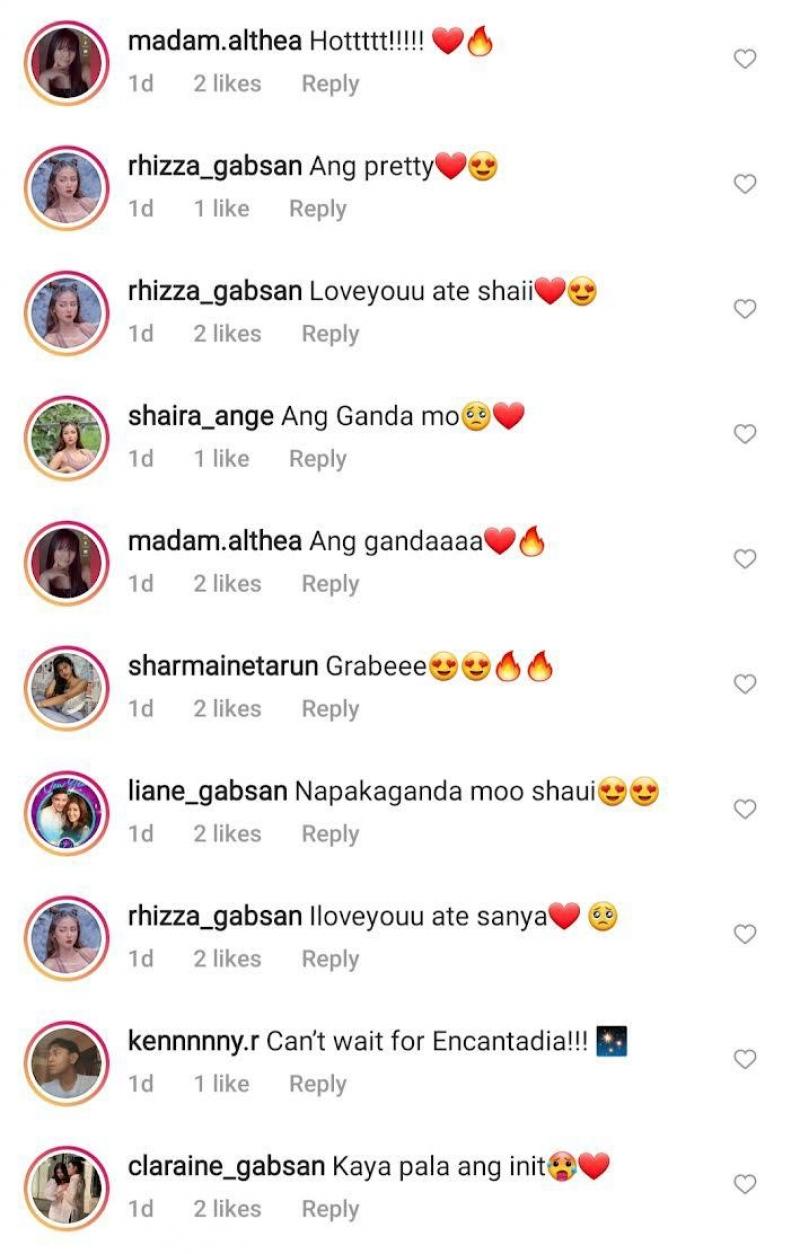Image resolution: width=800 pixels, height=1254 pixels.
Task: View likes on the "Ang pretty" comment
Action: click(221, 209)
